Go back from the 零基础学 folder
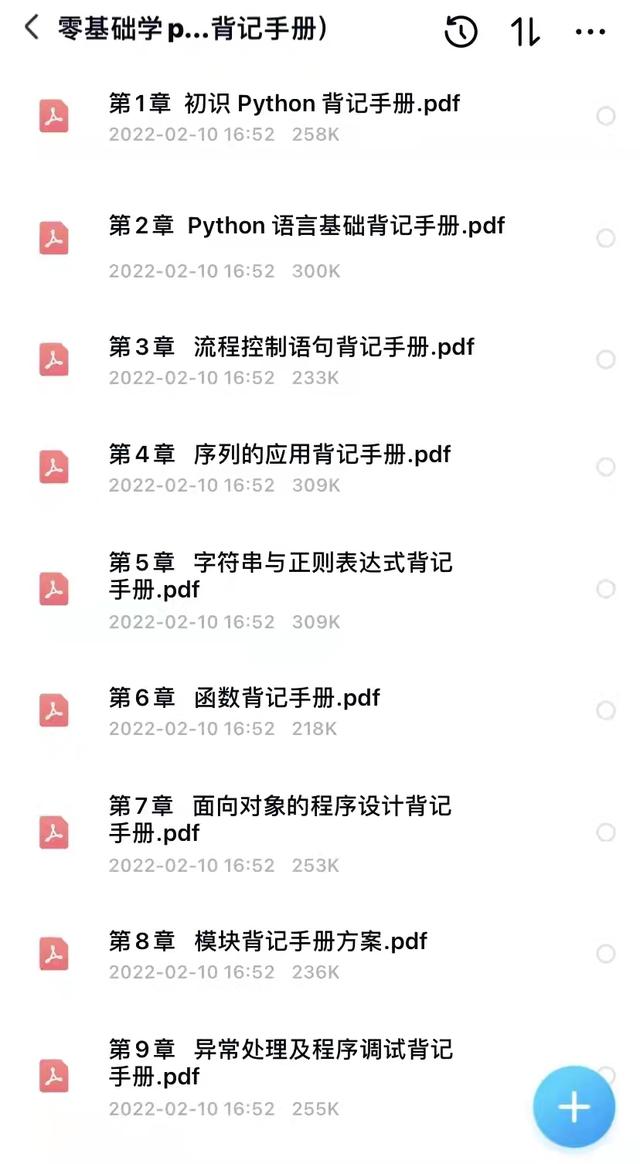This screenshot has height=1164, width=640. (x=32, y=29)
